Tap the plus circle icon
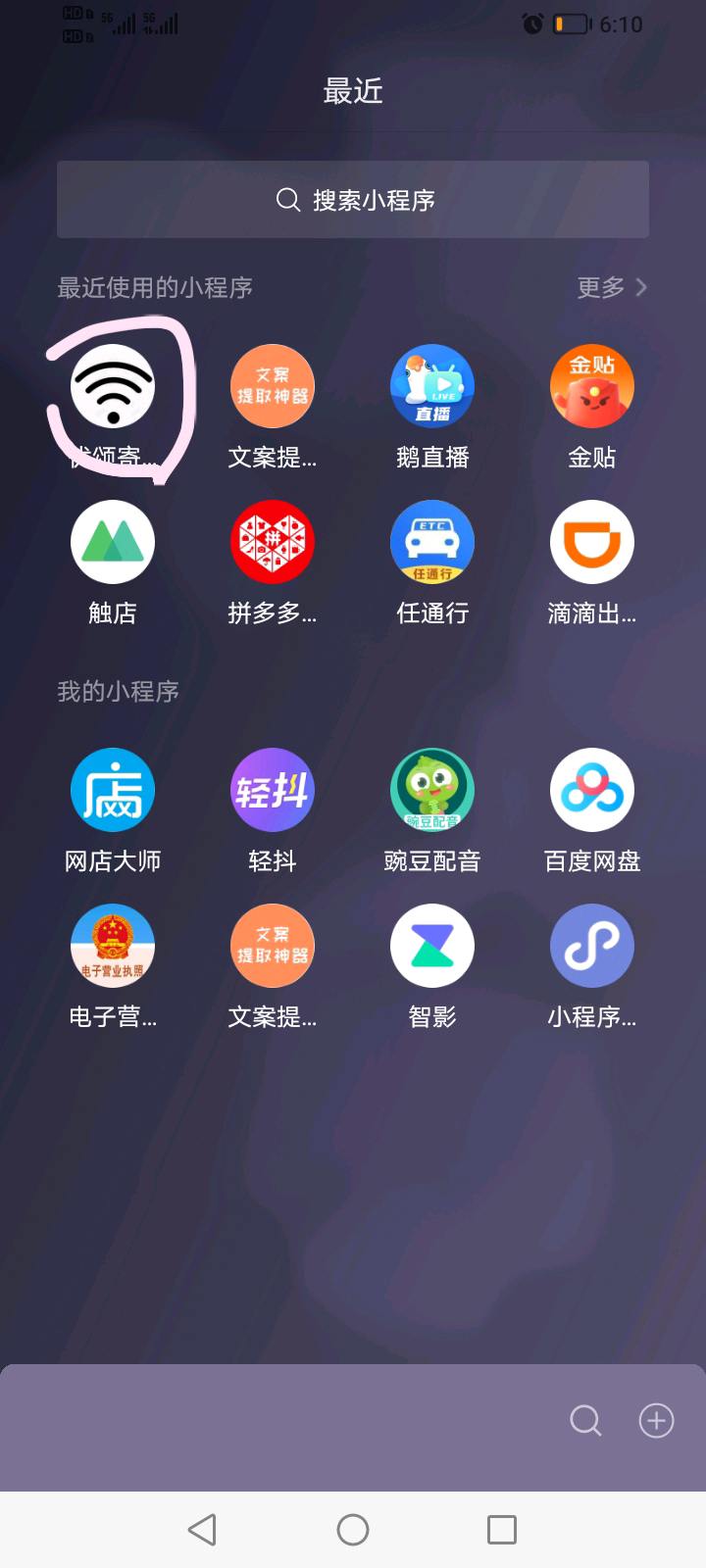 (x=656, y=1420)
